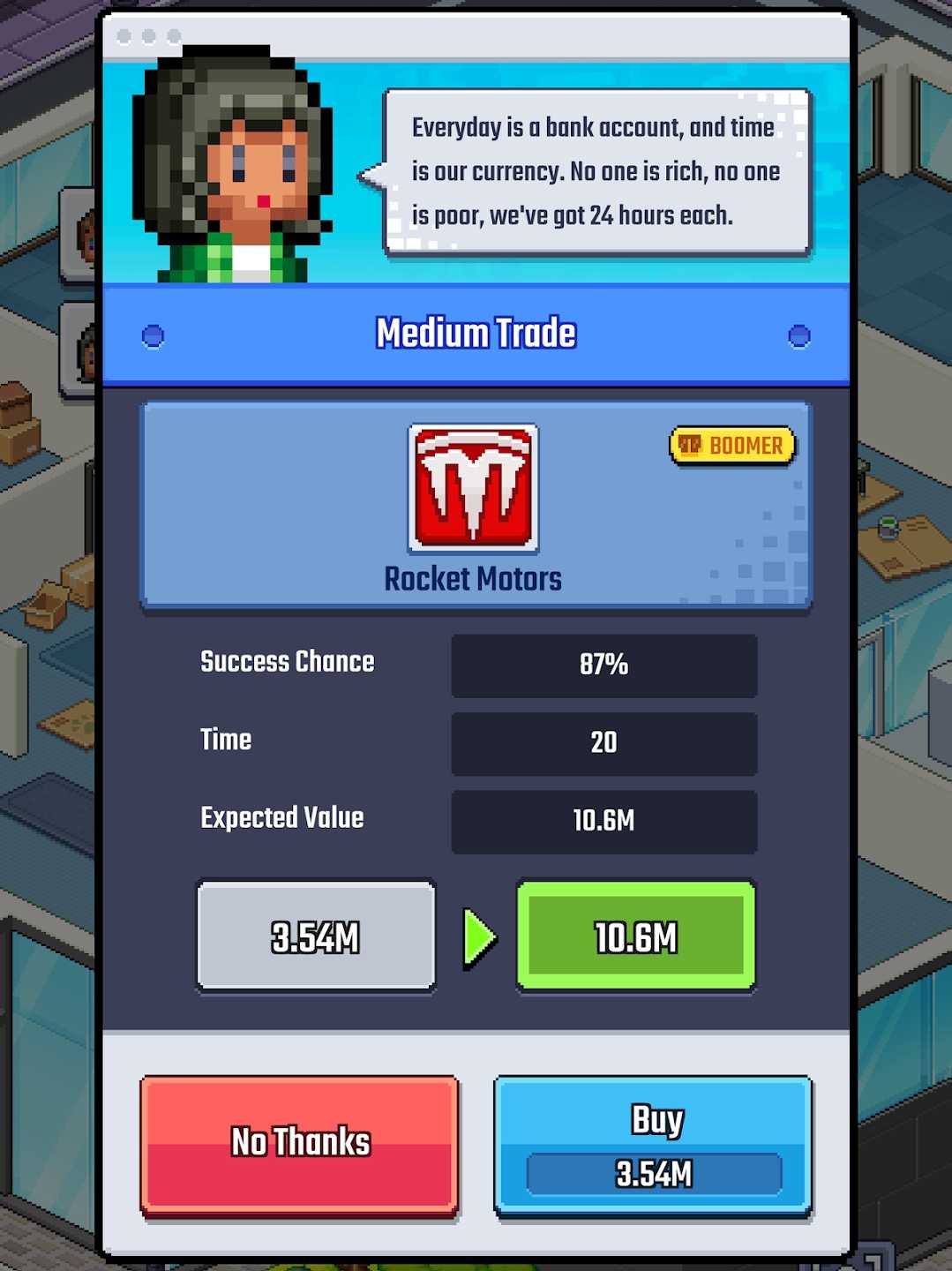
Task: Decline the trade with No Thanks
Action: click(299, 1145)
